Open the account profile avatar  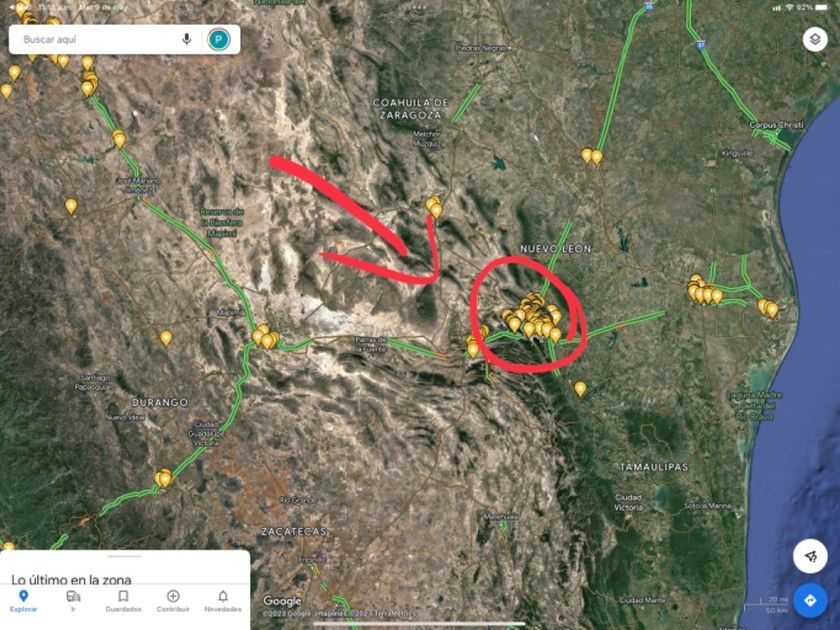[219, 39]
